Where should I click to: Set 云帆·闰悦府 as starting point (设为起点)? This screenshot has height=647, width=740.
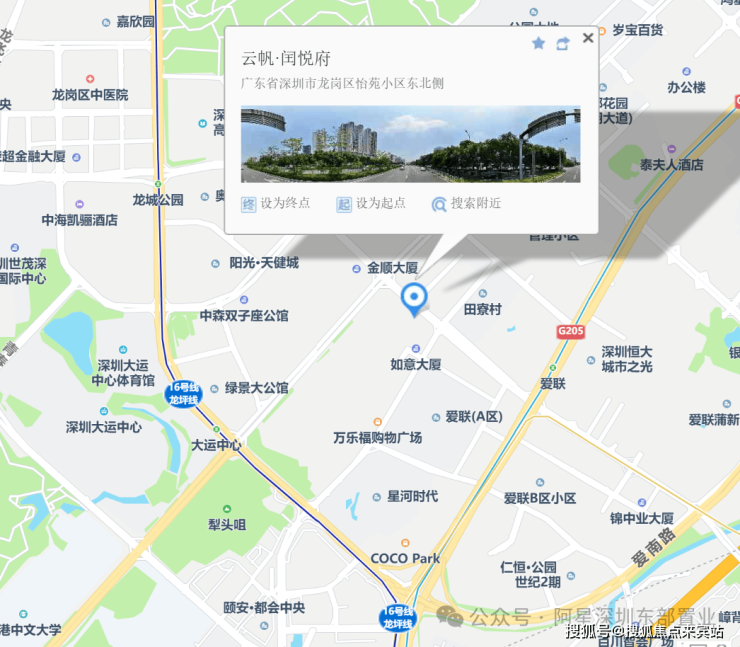click(x=371, y=203)
